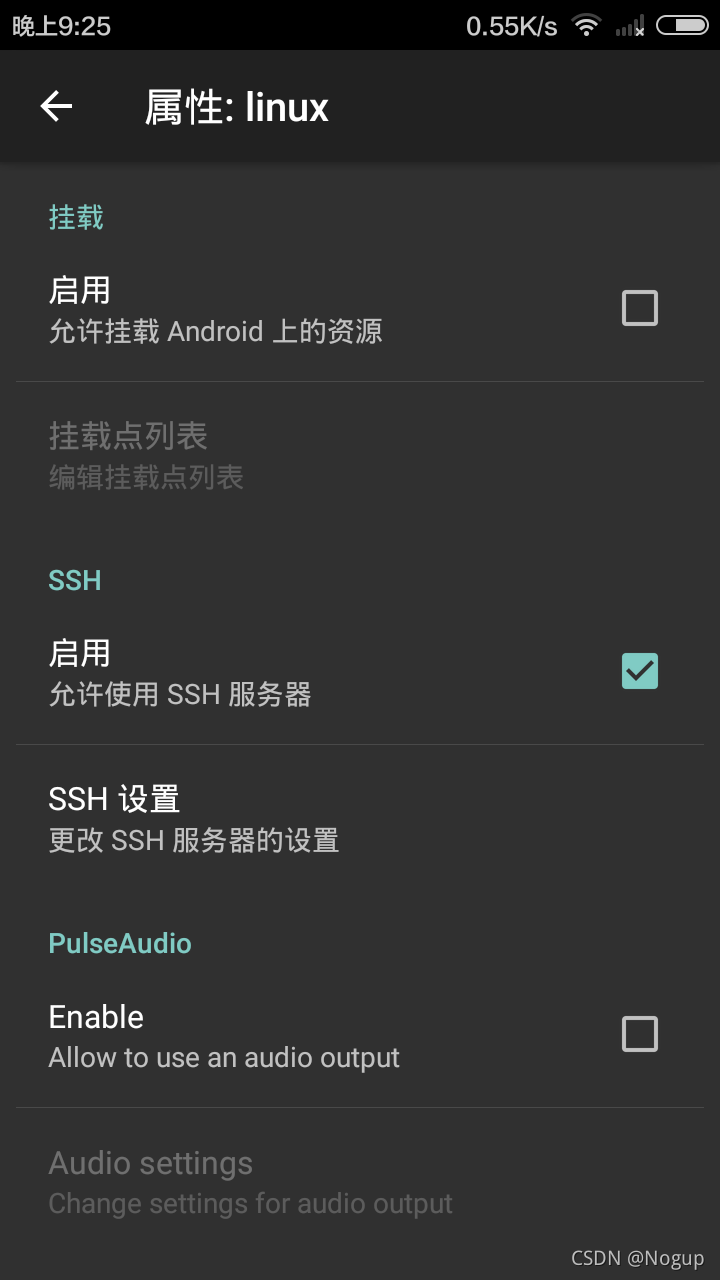Open SSH 设置 server settings
The image size is (720, 1280).
pos(194,819)
